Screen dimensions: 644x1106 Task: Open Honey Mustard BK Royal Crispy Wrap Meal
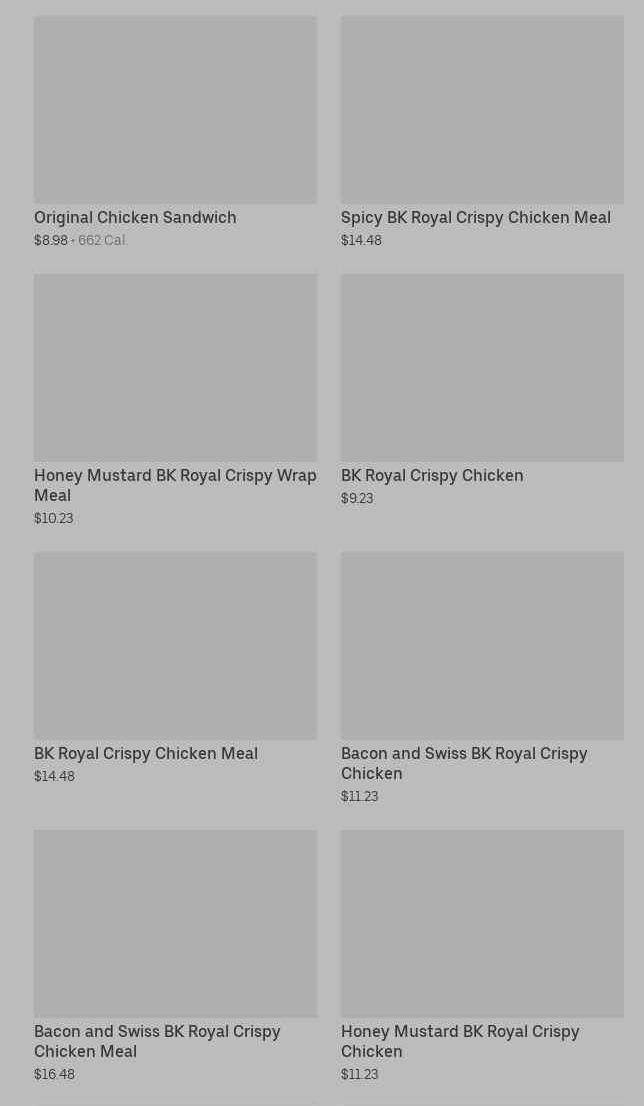coord(175,400)
